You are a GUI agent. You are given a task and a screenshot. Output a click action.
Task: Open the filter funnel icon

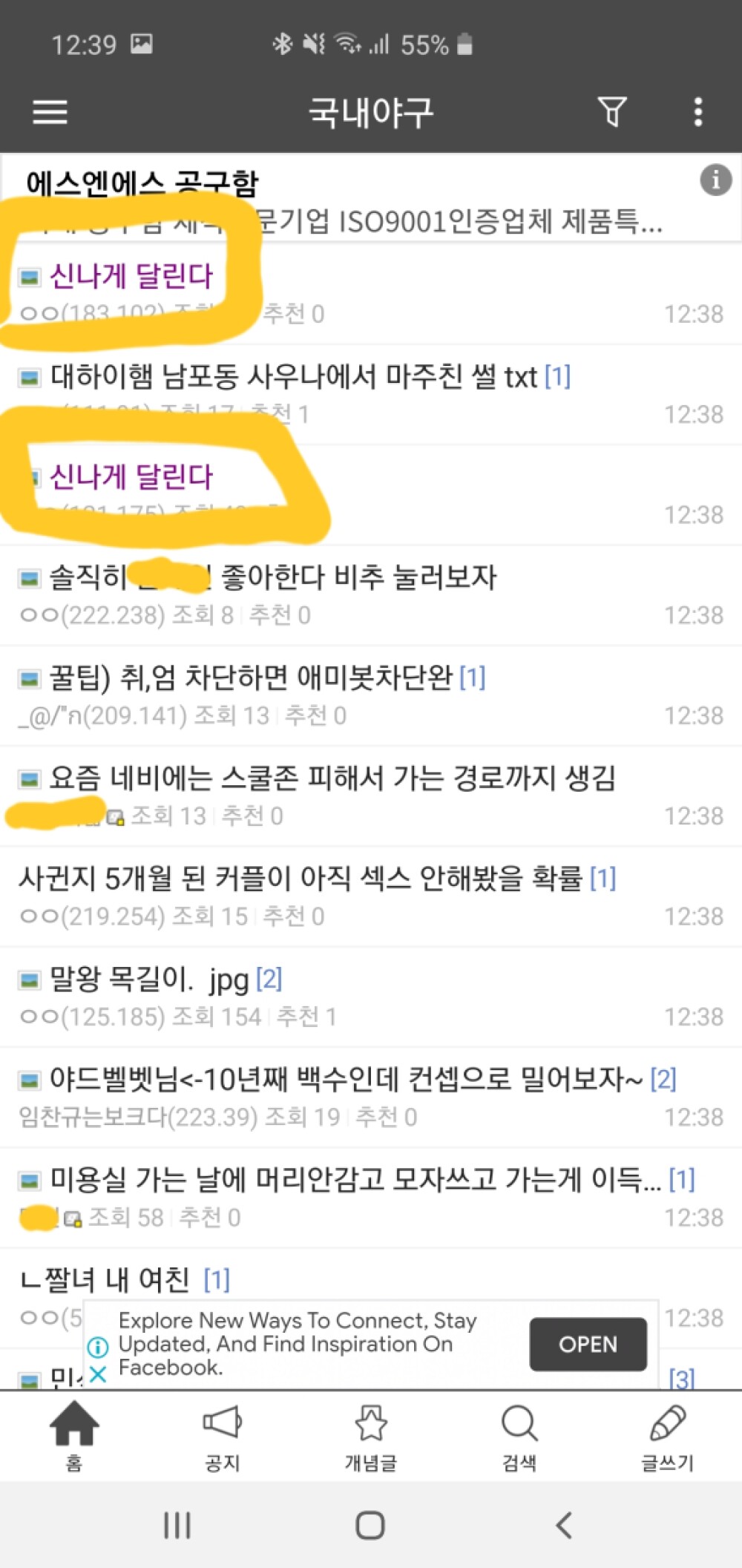(x=612, y=112)
